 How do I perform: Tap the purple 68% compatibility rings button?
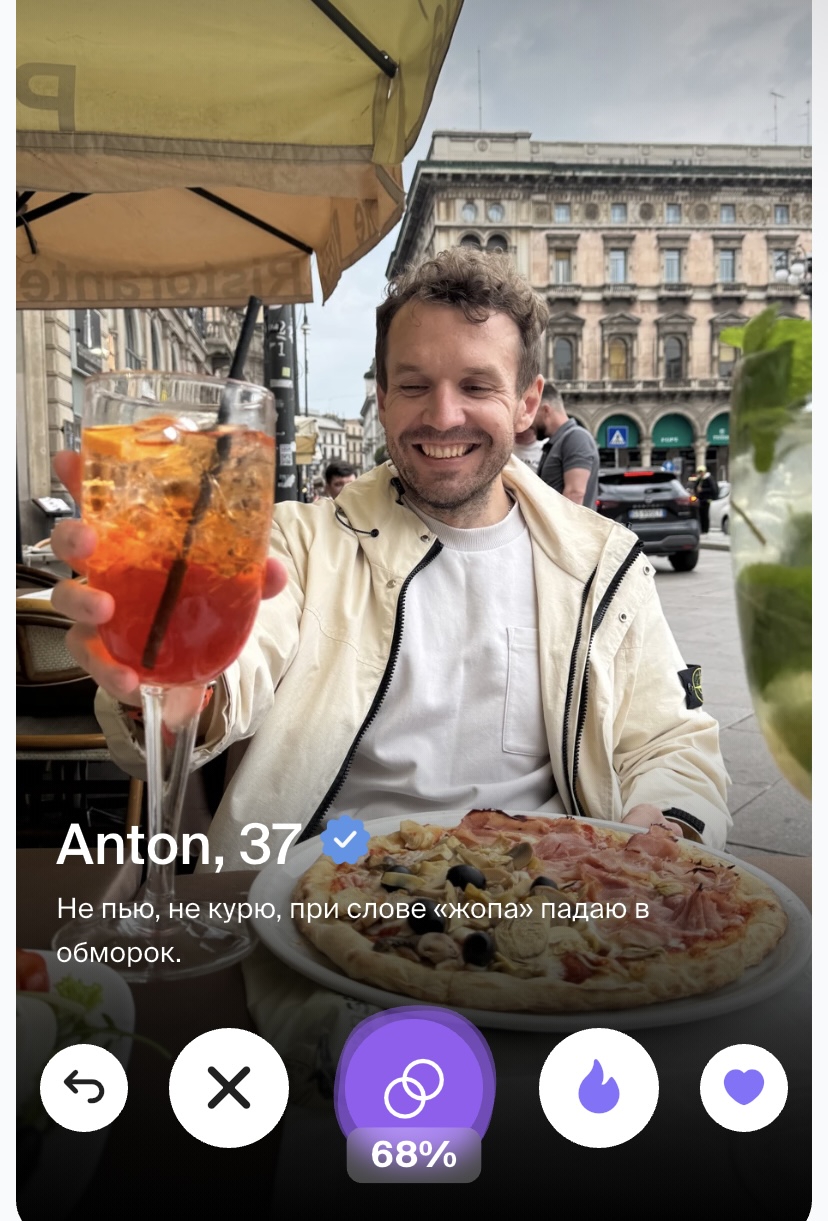pyautogui.click(x=414, y=1087)
